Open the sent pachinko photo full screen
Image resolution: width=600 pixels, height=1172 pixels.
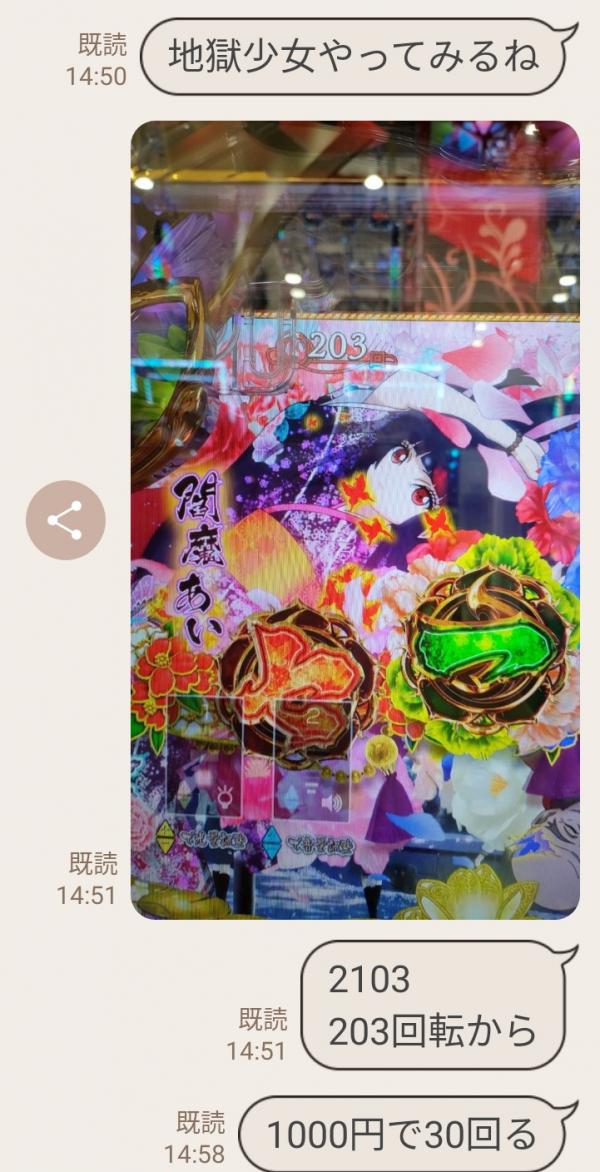coord(355,520)
